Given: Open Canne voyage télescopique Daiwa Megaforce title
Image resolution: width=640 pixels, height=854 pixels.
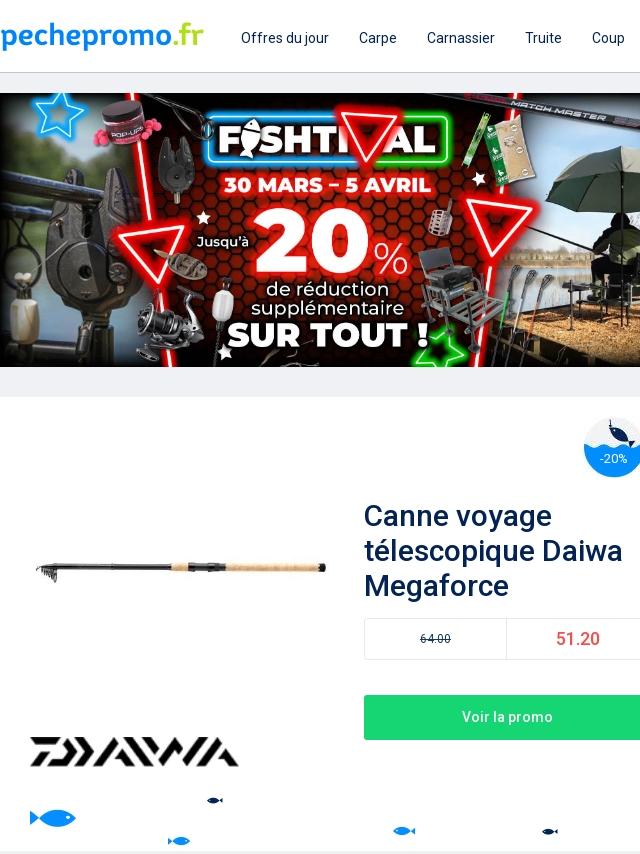Looking at the screenshot, I should tap(493, 551).
